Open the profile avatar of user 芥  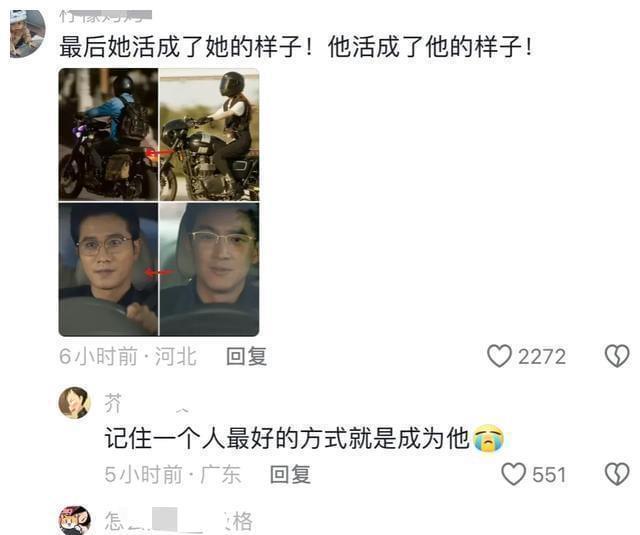point(75,402)
